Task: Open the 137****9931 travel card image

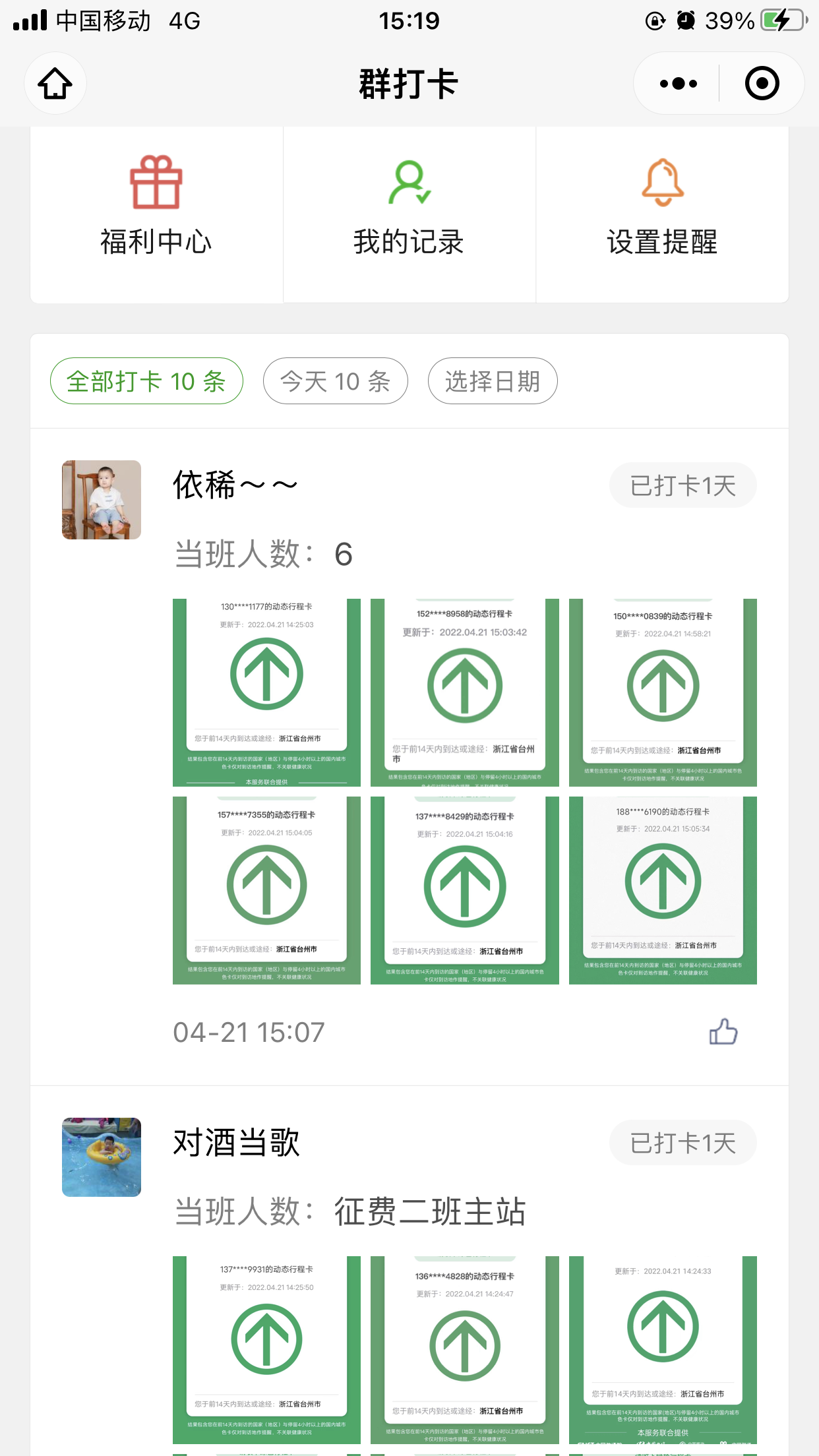Action: click(x=266, y=1349)
